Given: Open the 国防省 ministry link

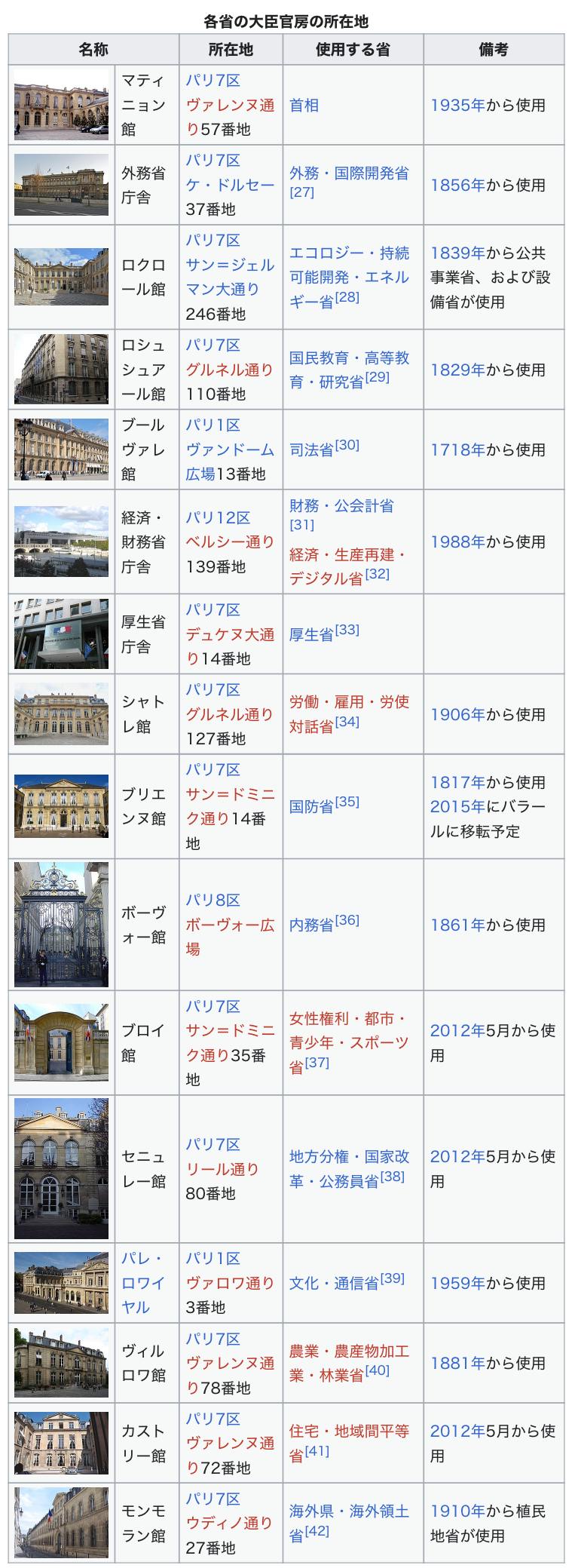Looking at the screenshot, I should tap(311, 807).
